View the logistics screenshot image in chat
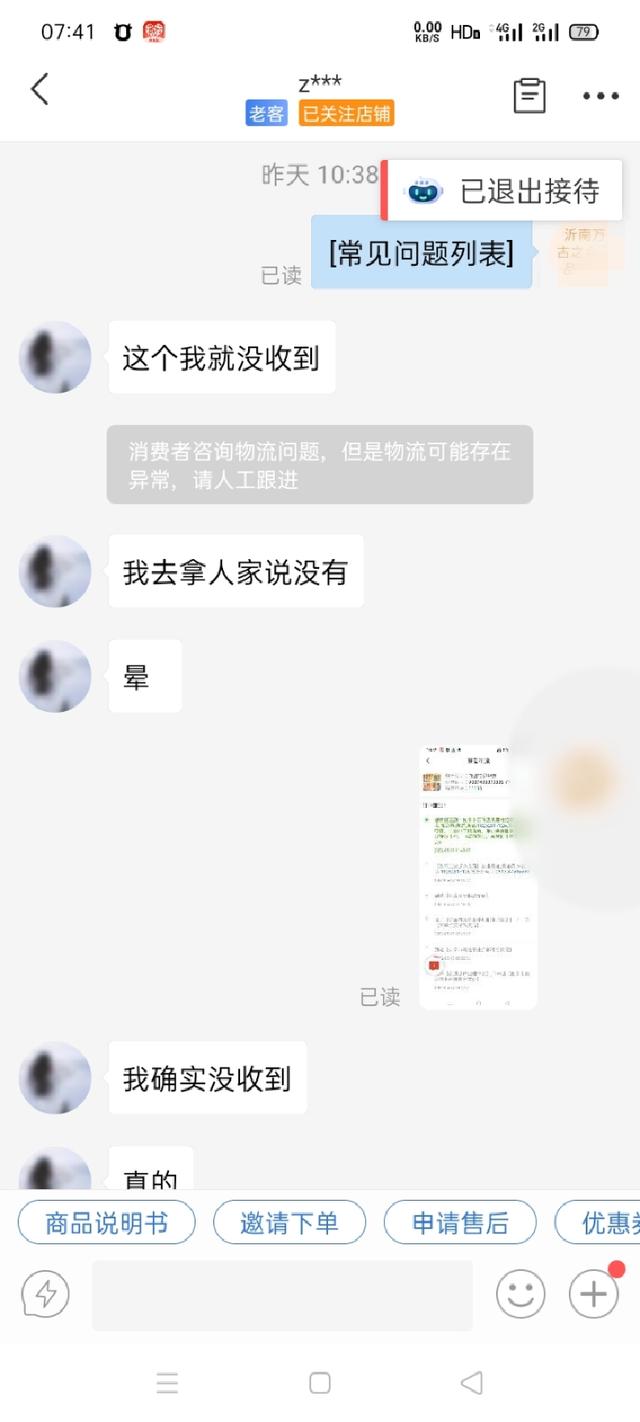 pyautogui.click(x=478, y=877)
